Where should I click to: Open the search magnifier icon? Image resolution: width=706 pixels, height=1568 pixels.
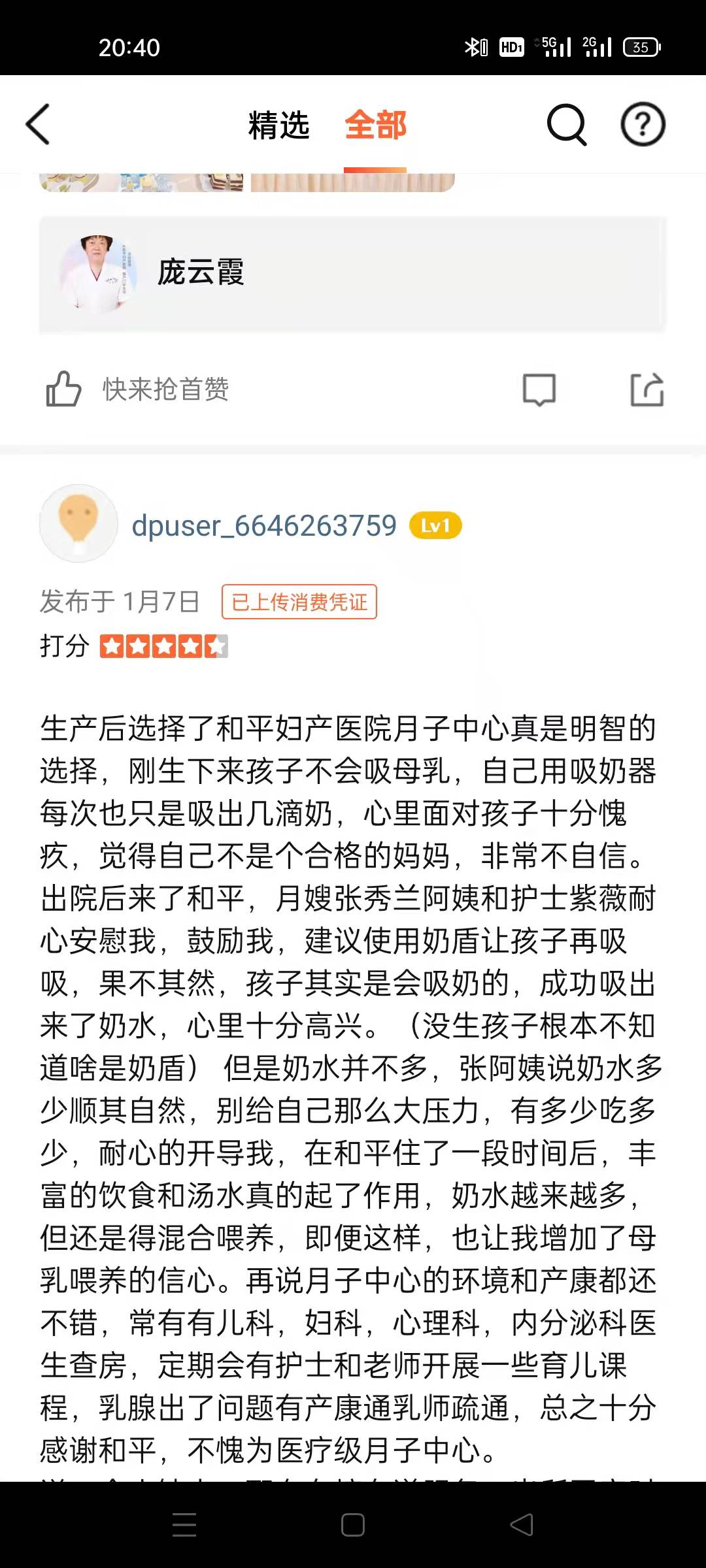coord(567,124)
